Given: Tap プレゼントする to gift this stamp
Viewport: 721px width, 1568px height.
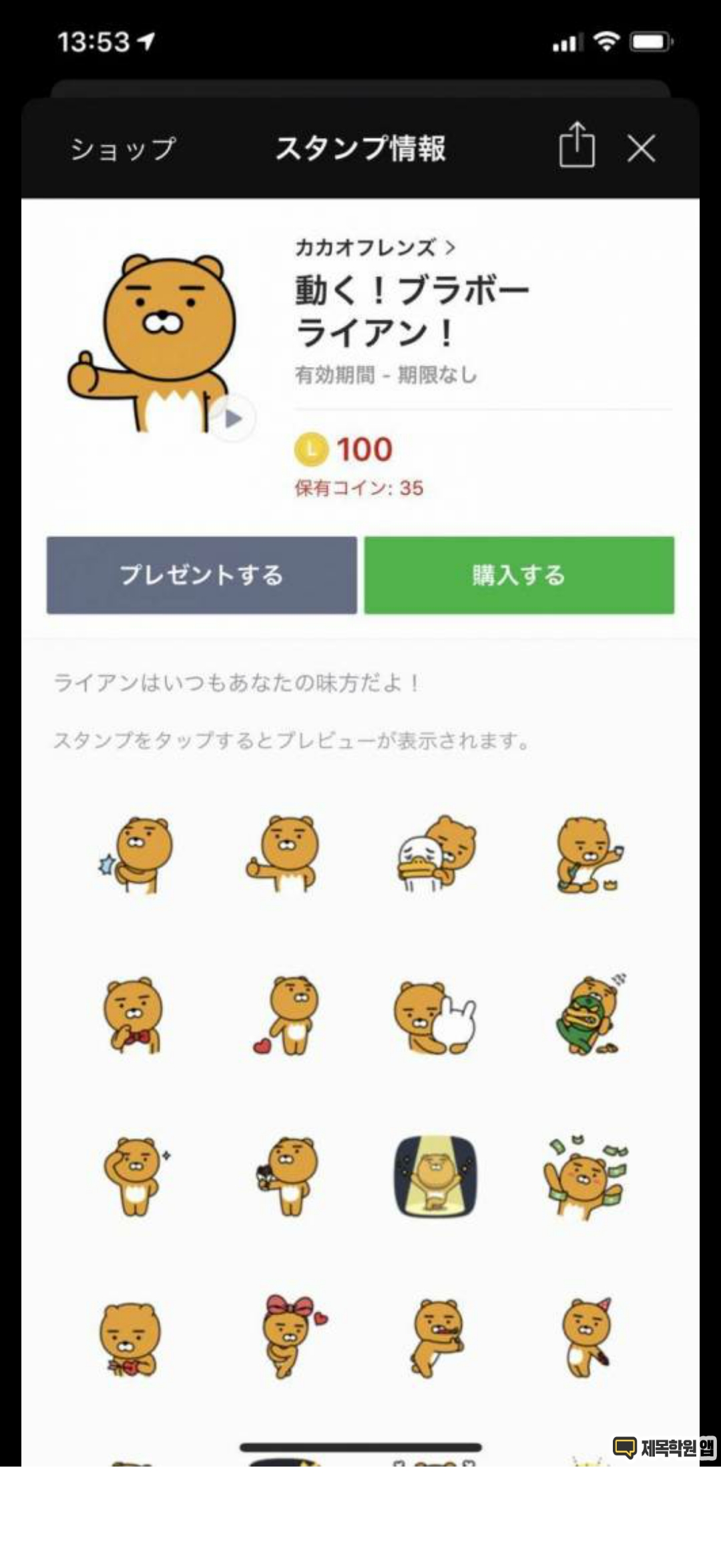Looking at the screenshot, I should (202, 575).
